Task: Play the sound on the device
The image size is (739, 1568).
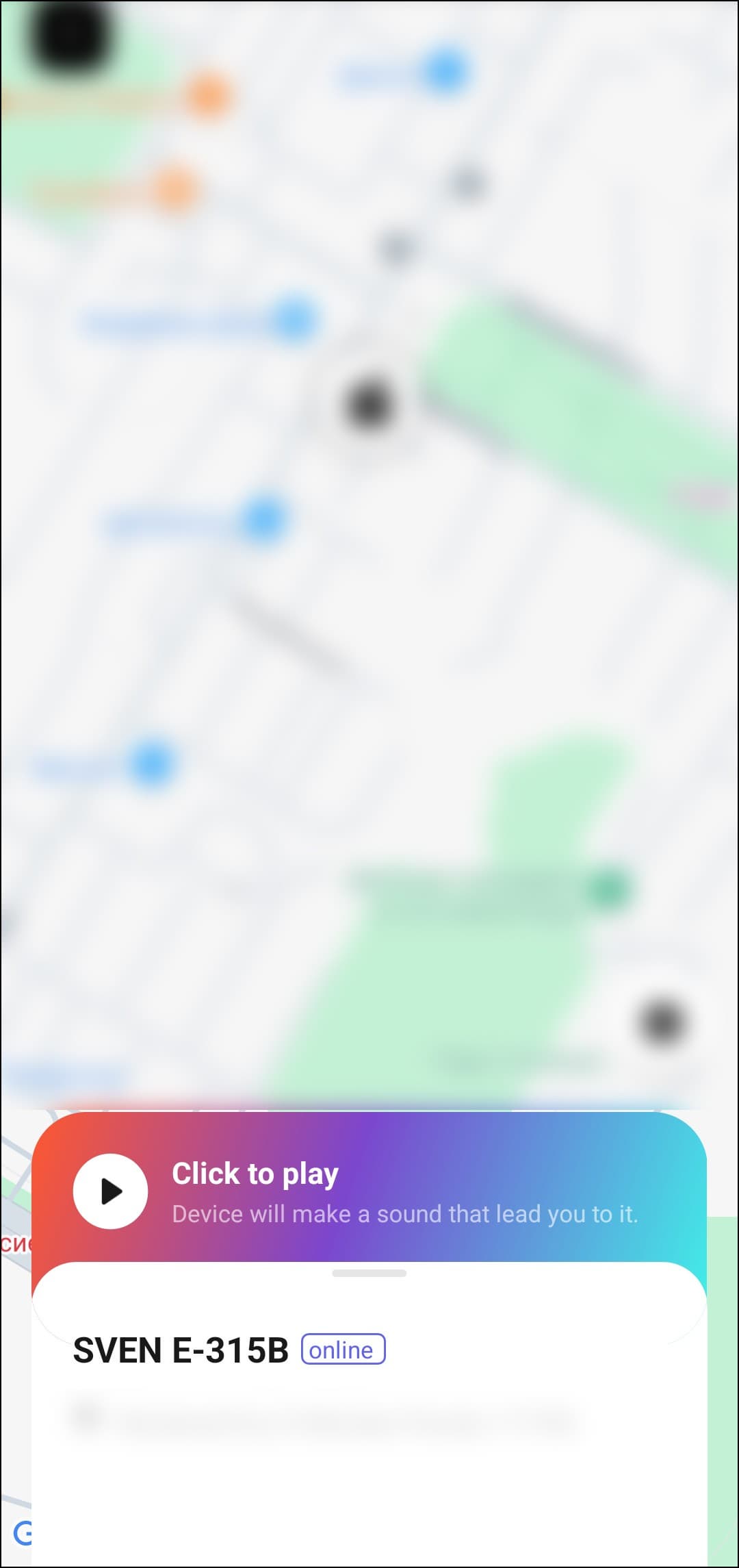Action: [110, 1191]
